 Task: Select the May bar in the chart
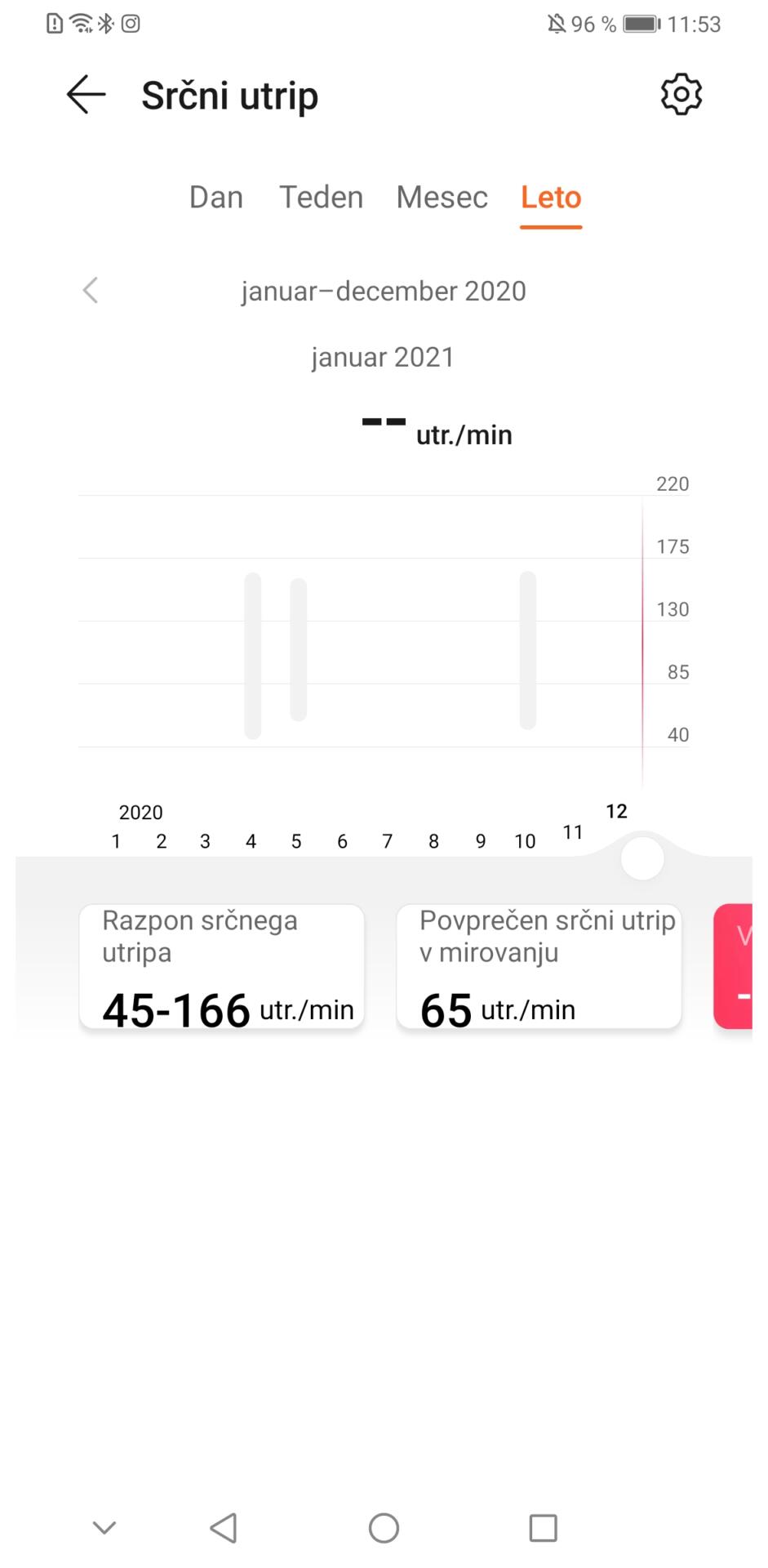tap(299, 649)
